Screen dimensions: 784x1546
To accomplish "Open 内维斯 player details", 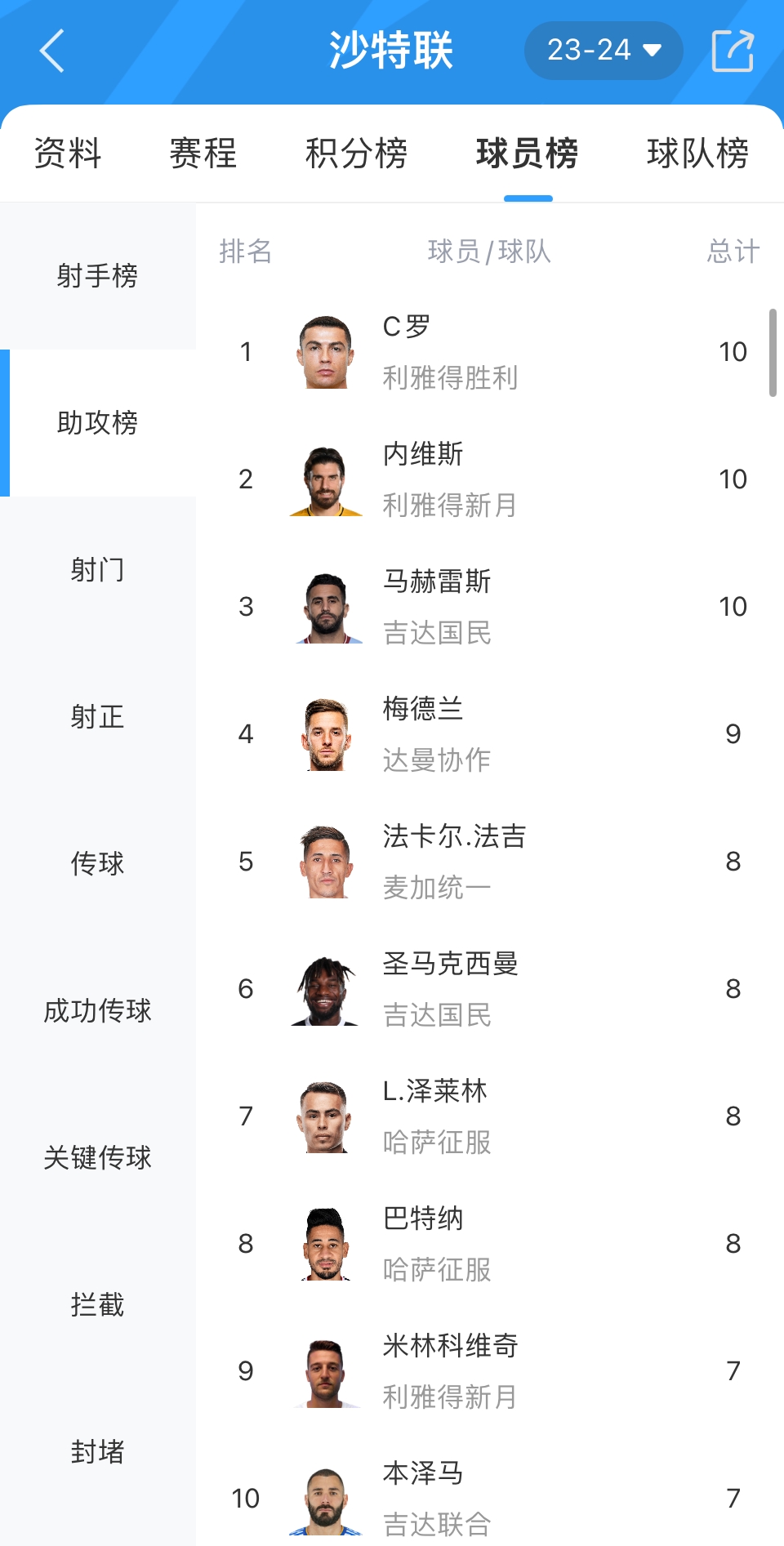I will pos(488,479).
